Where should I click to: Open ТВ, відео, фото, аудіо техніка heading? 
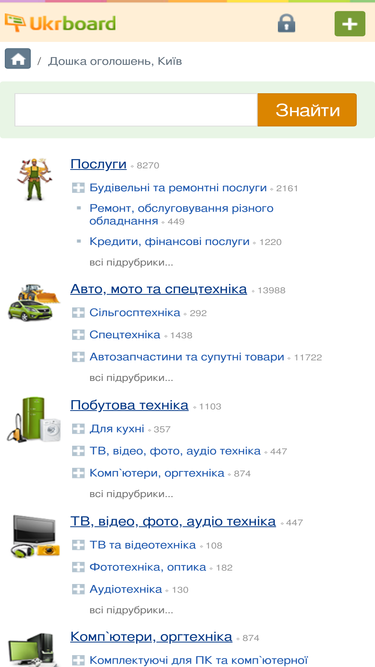173,522
